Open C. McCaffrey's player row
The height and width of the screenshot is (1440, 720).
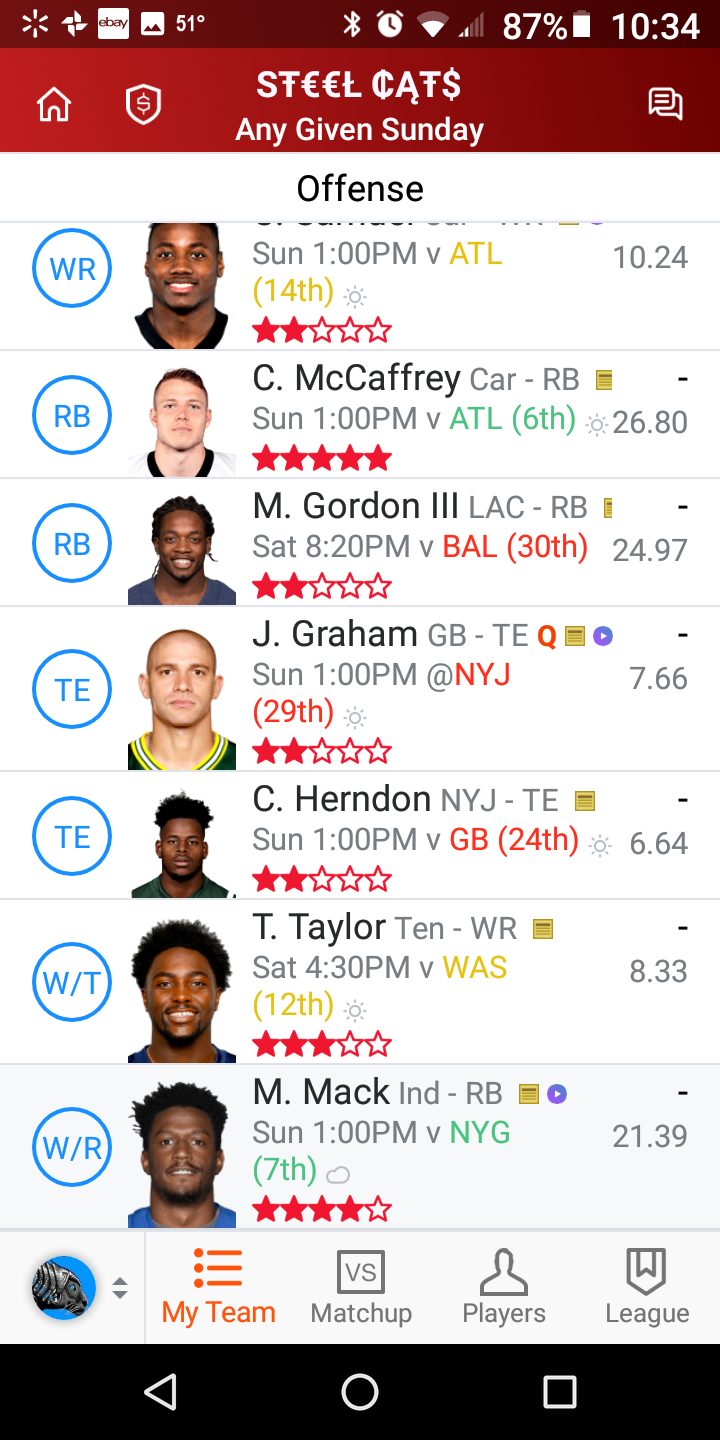pyautogui.click(x=360, y=414)
